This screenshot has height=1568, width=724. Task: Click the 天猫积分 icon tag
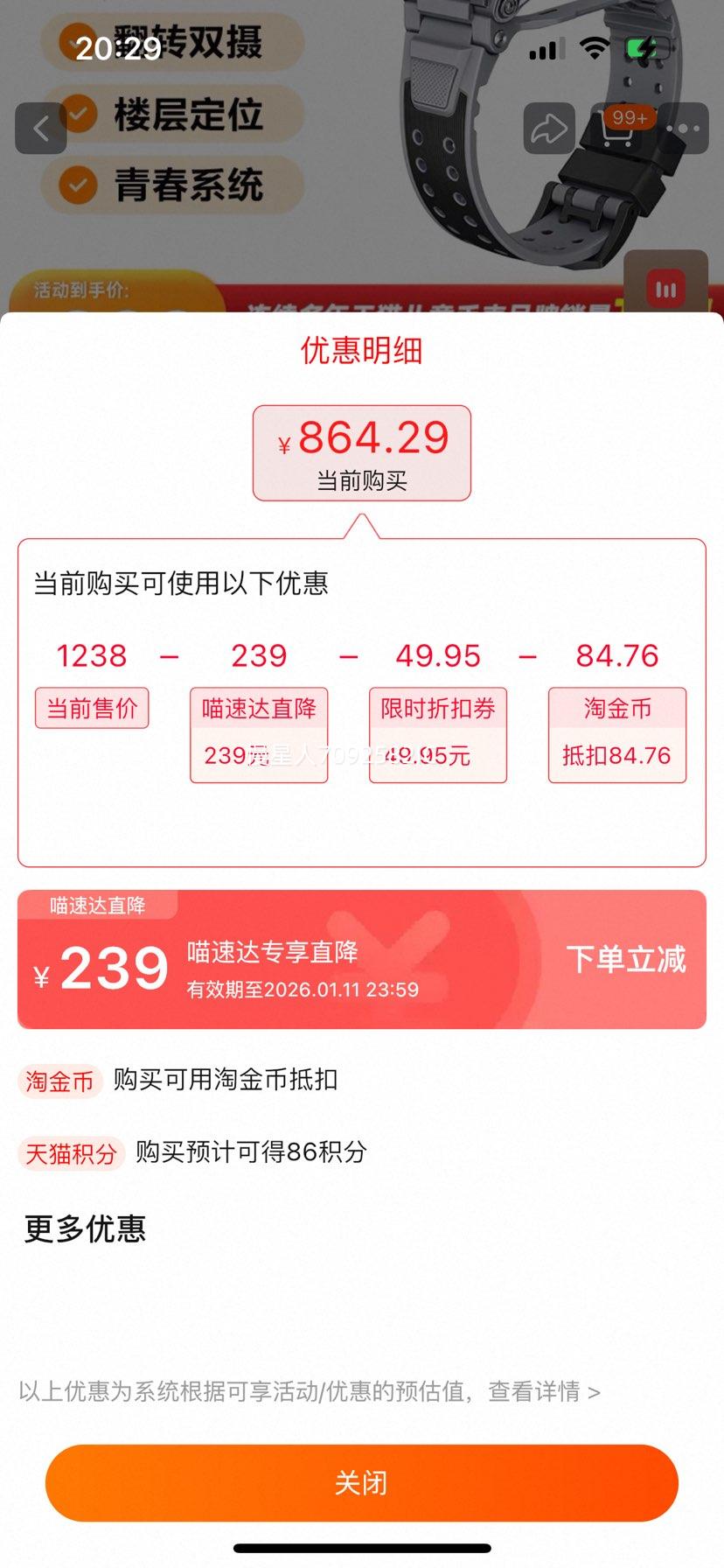pyautogui.click(x=71, y=1154)
